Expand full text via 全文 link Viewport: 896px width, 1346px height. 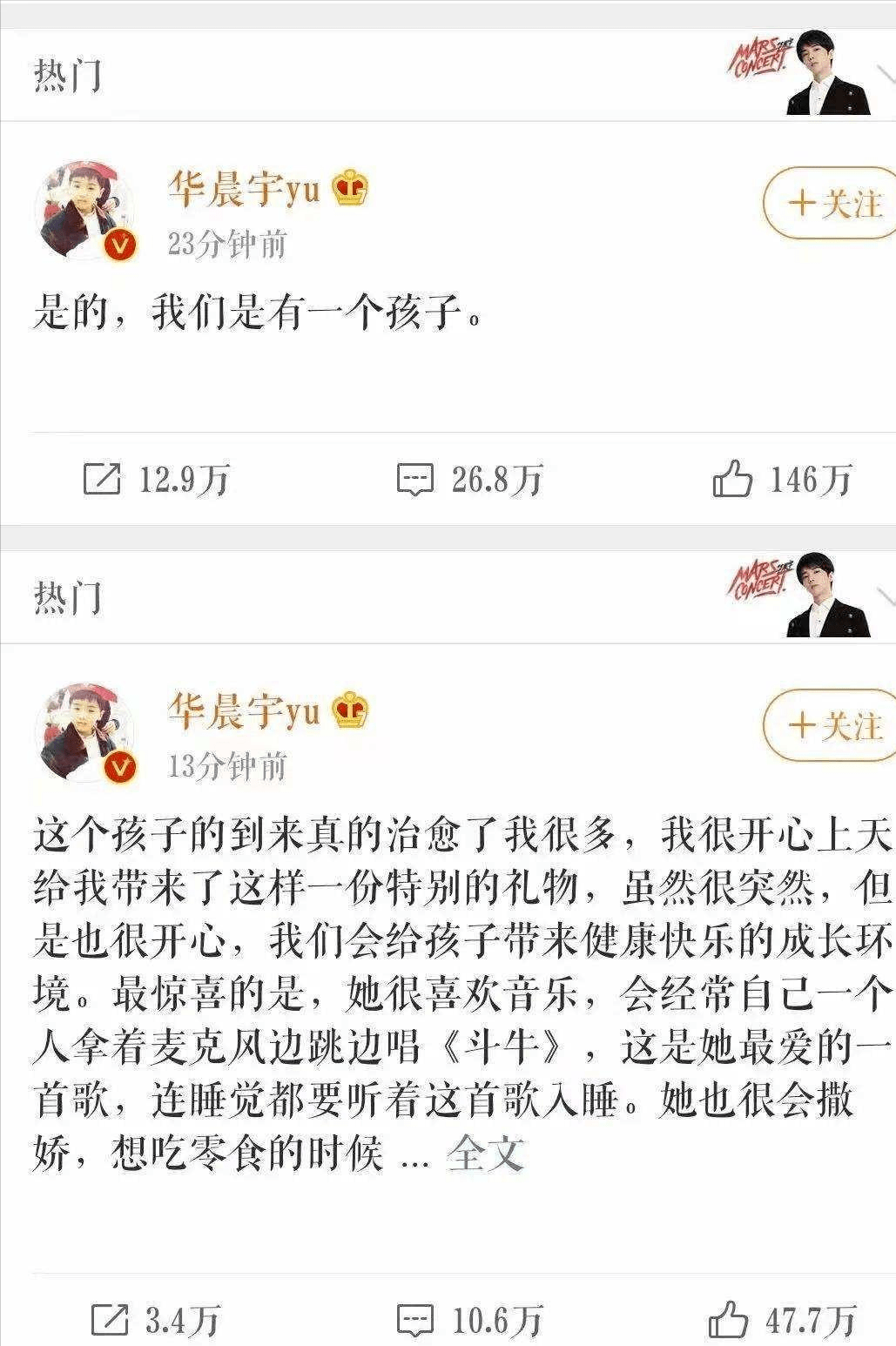[x=485, y=1154]
